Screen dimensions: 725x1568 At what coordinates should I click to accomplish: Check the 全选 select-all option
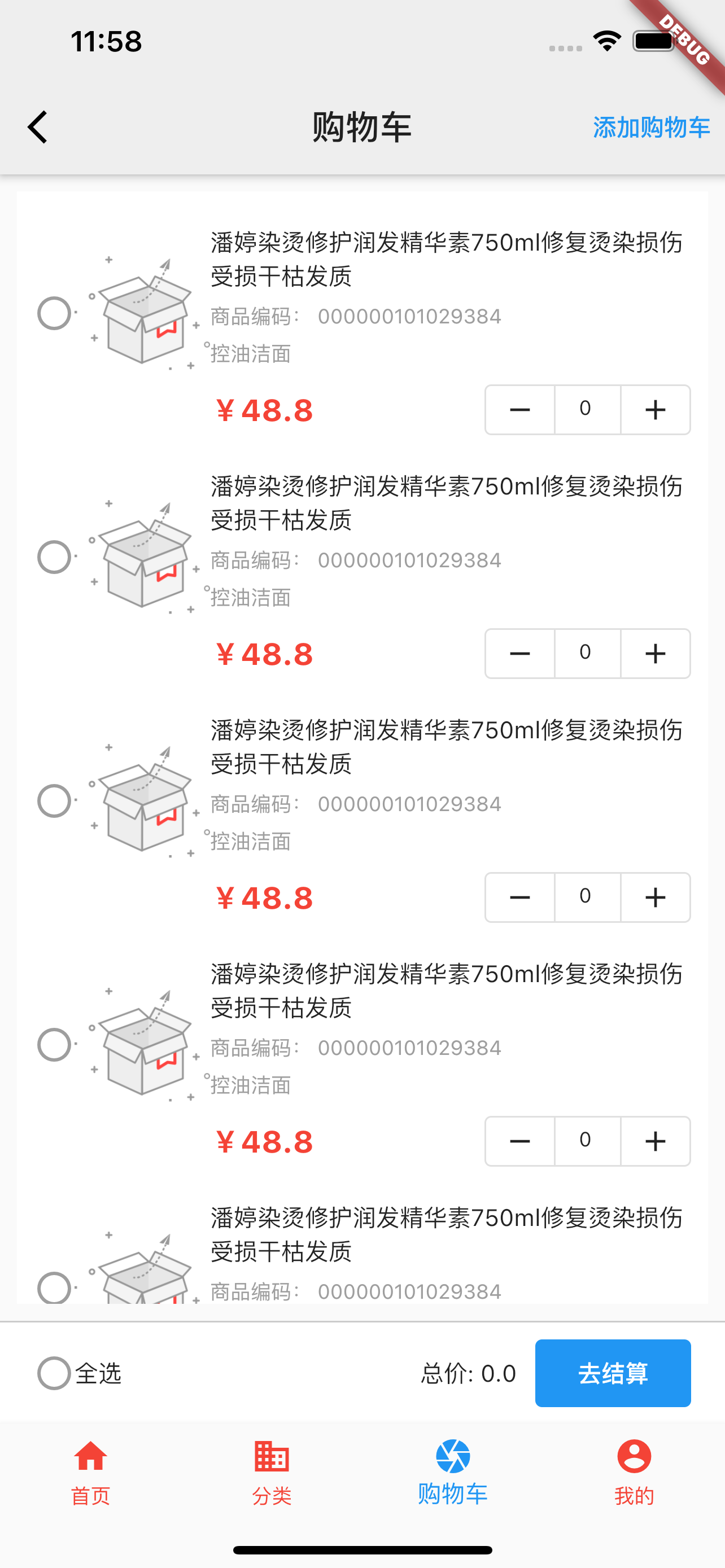(x=54, y=1373)
